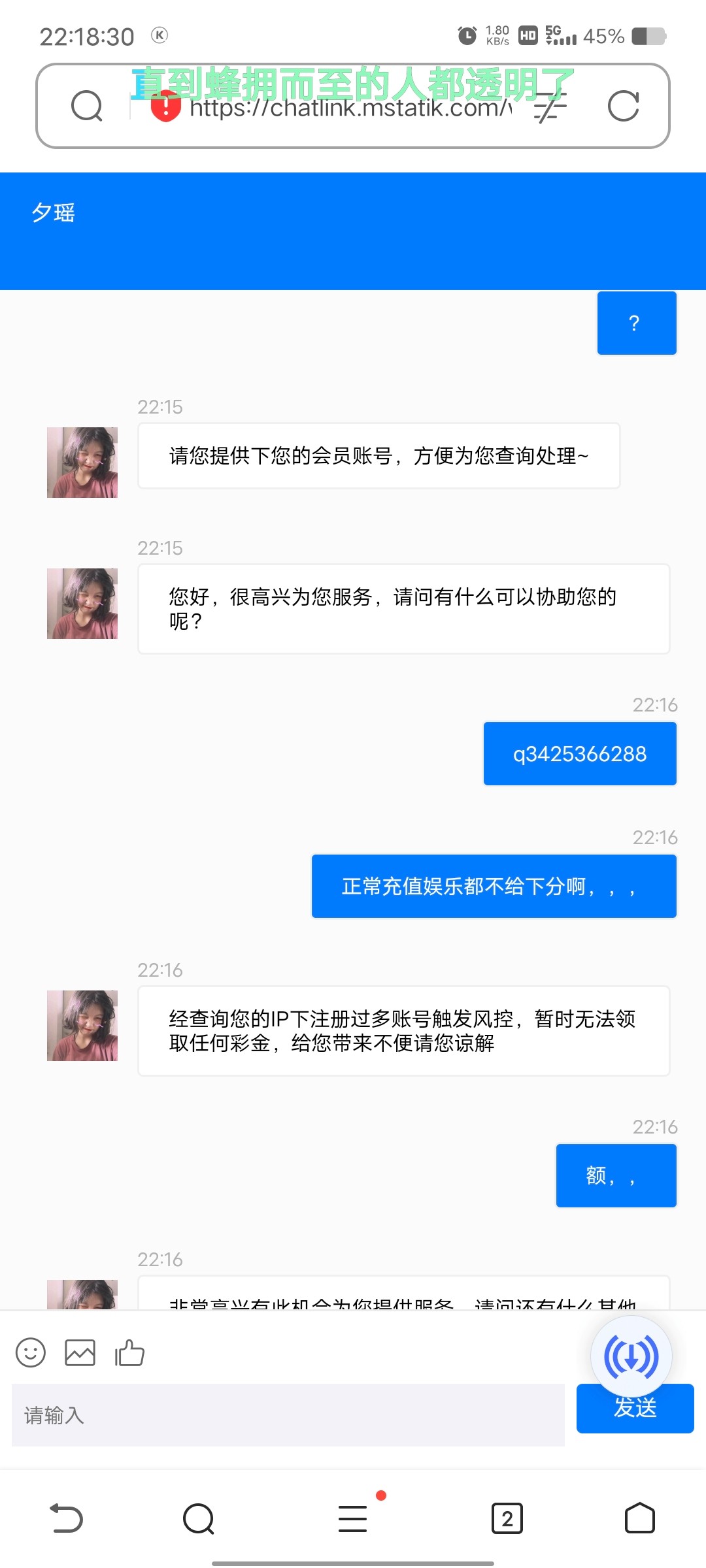
Task: Reload the current chat page
Action: (623, 106)
